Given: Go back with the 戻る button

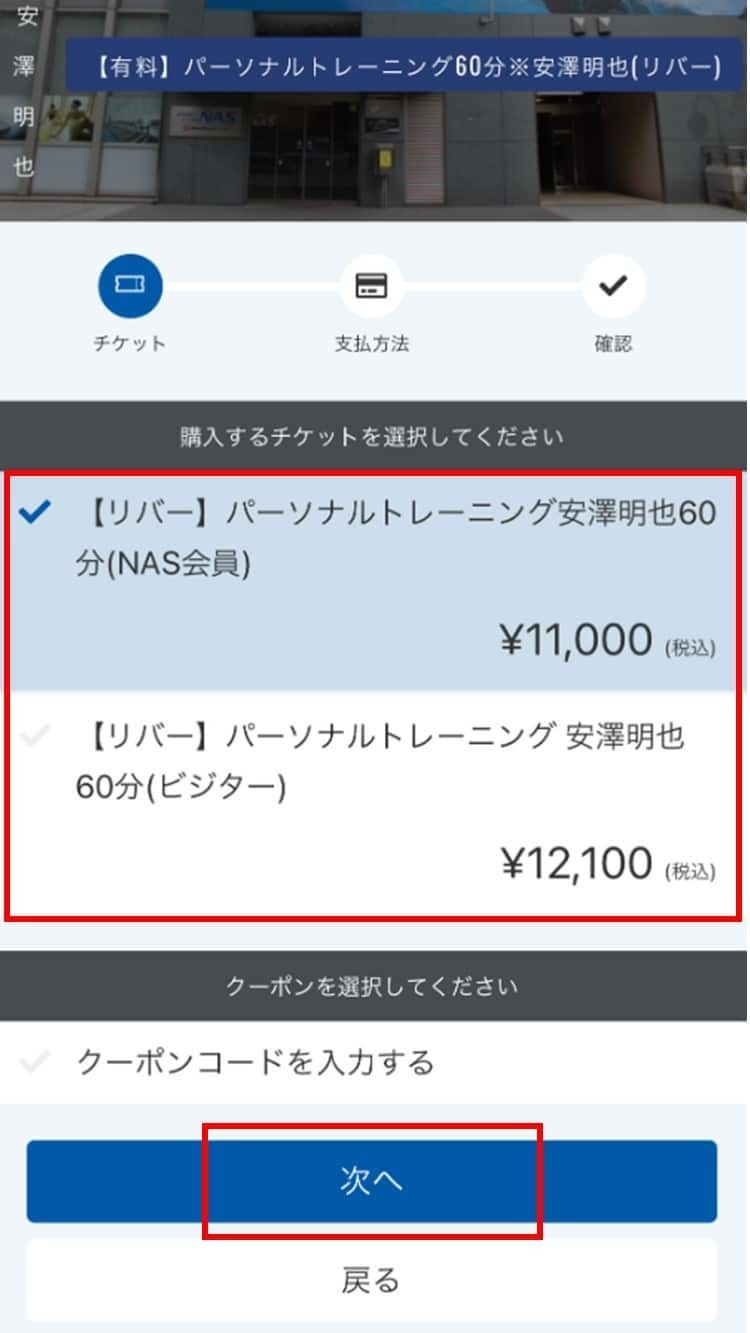Looking at the screenshot, I should point(372,1280).
